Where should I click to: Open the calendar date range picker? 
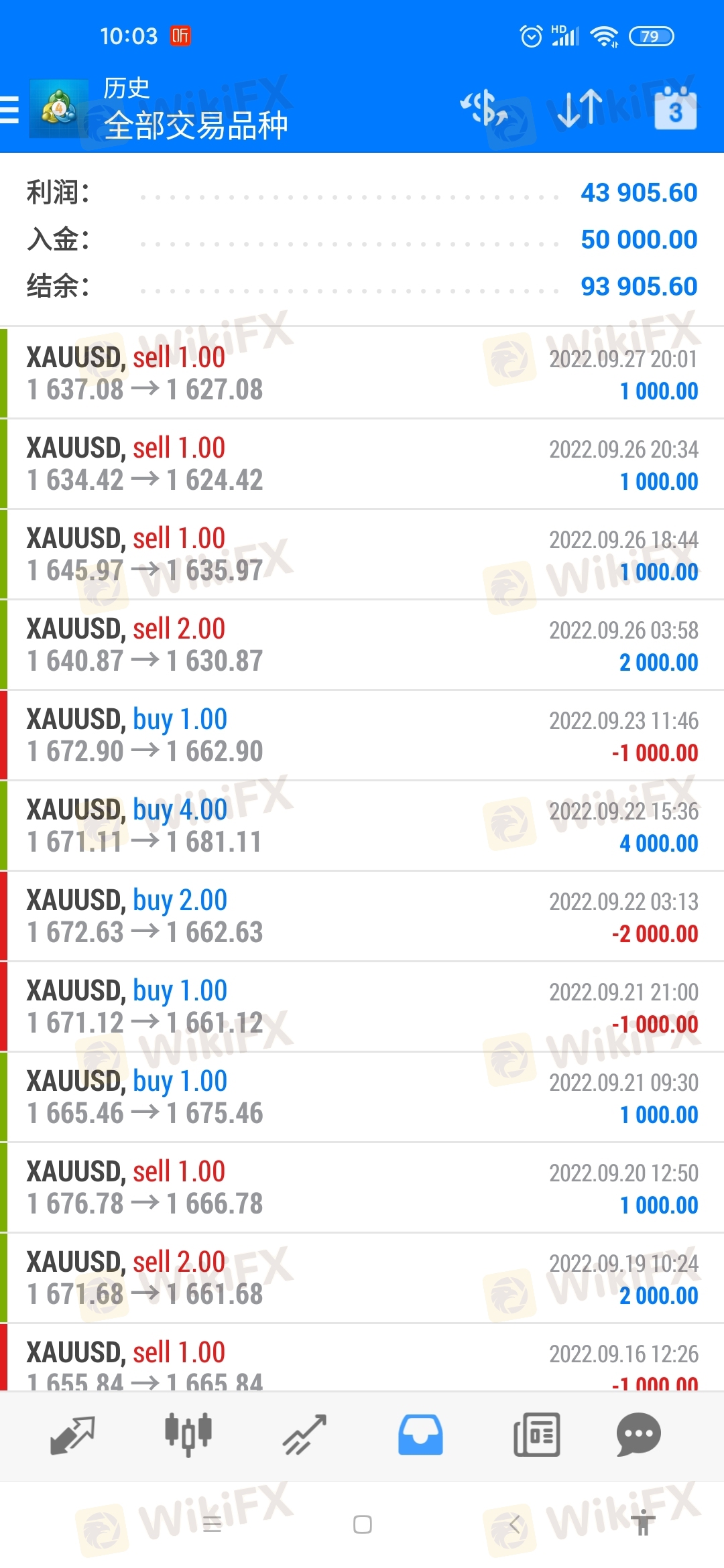pos(675,109)
